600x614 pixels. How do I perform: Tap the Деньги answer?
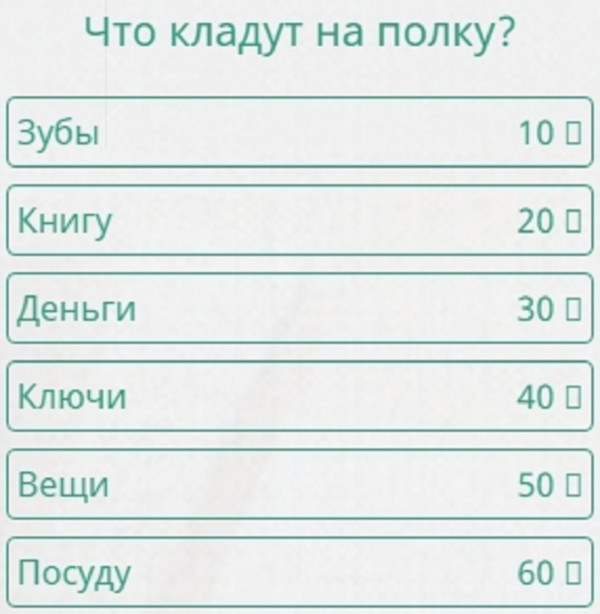pyautogui.click(x=300, y=308)
